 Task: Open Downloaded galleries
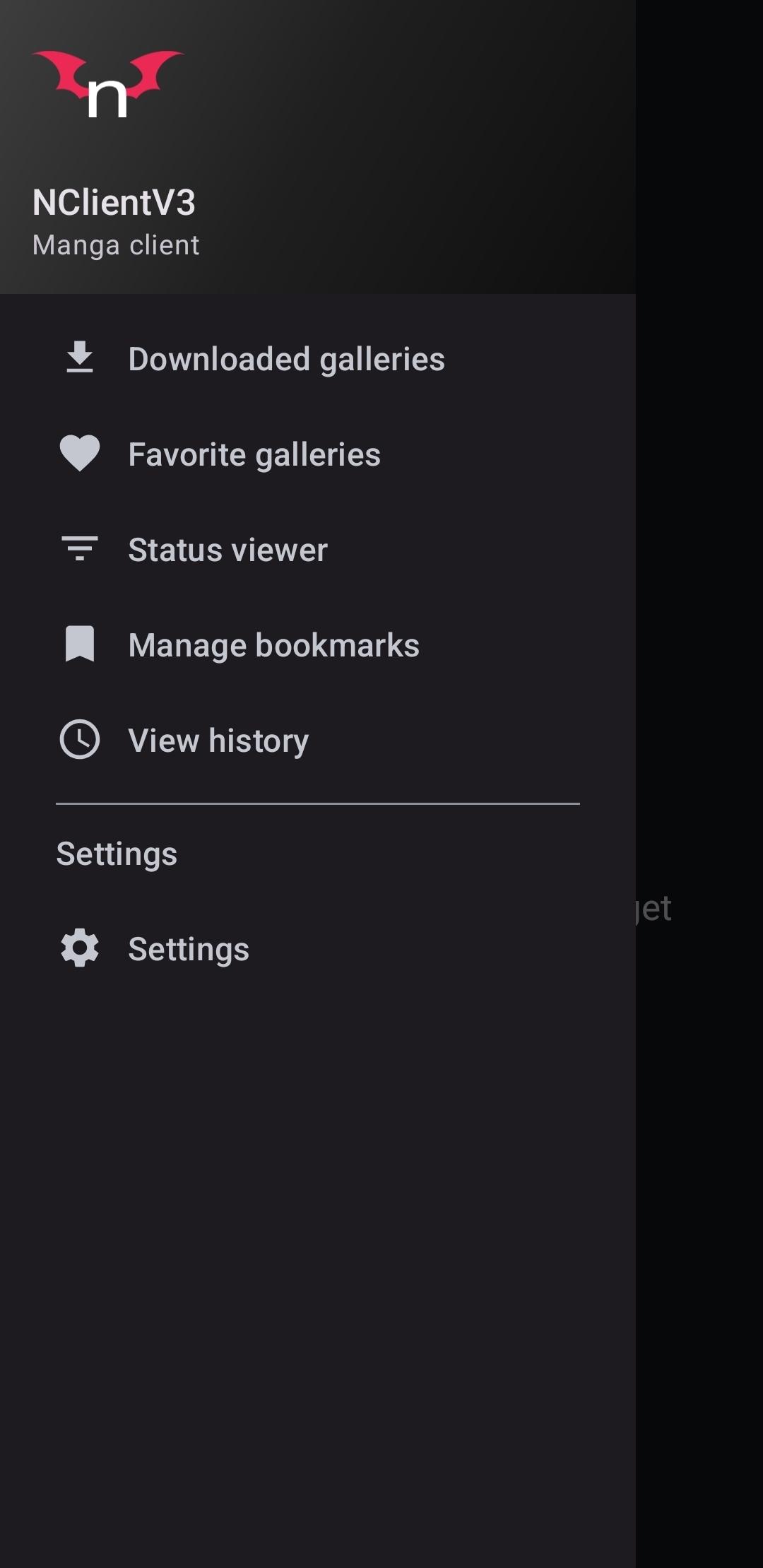pyautogui.click(x=286, y=359)
